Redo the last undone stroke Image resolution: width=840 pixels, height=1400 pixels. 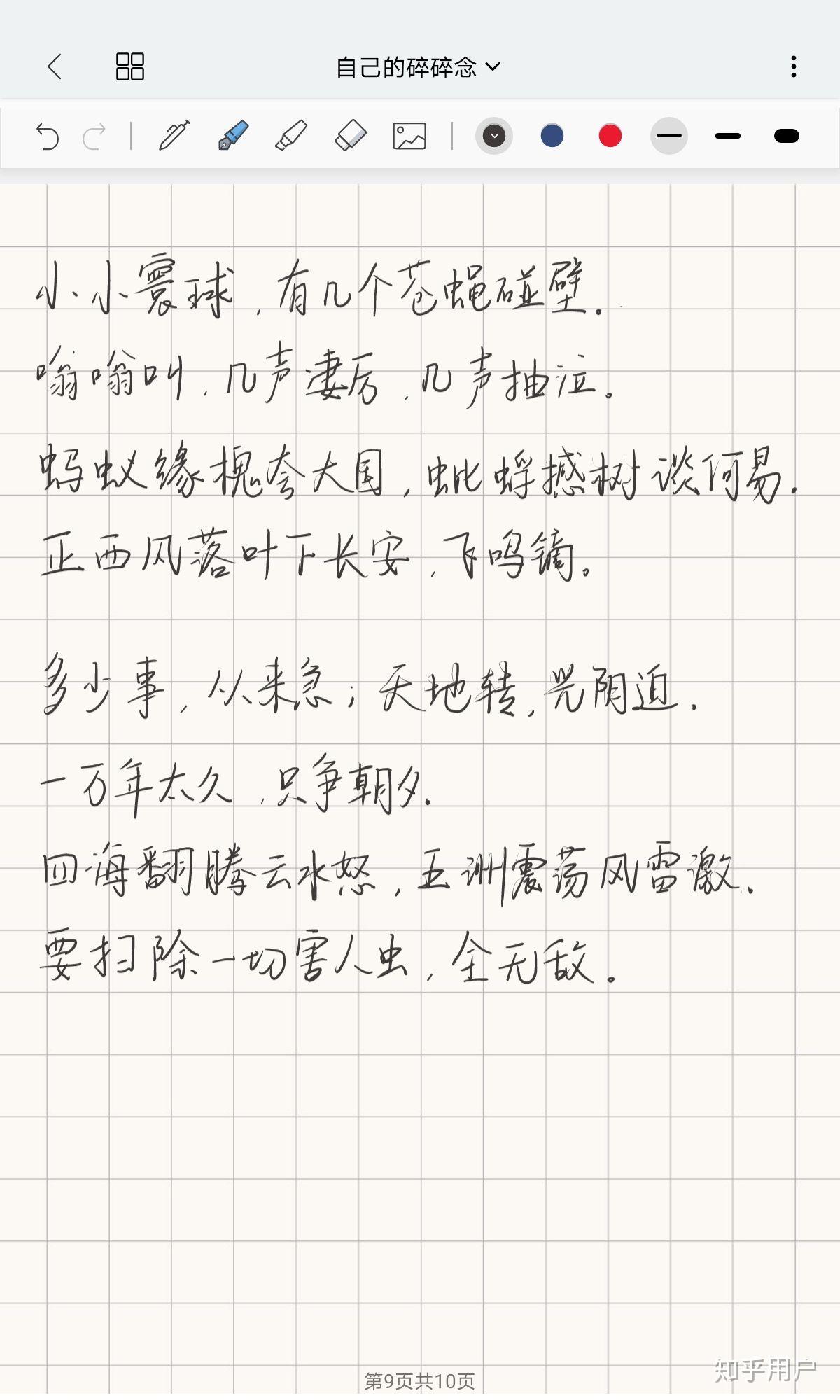(x=94, y=136)
